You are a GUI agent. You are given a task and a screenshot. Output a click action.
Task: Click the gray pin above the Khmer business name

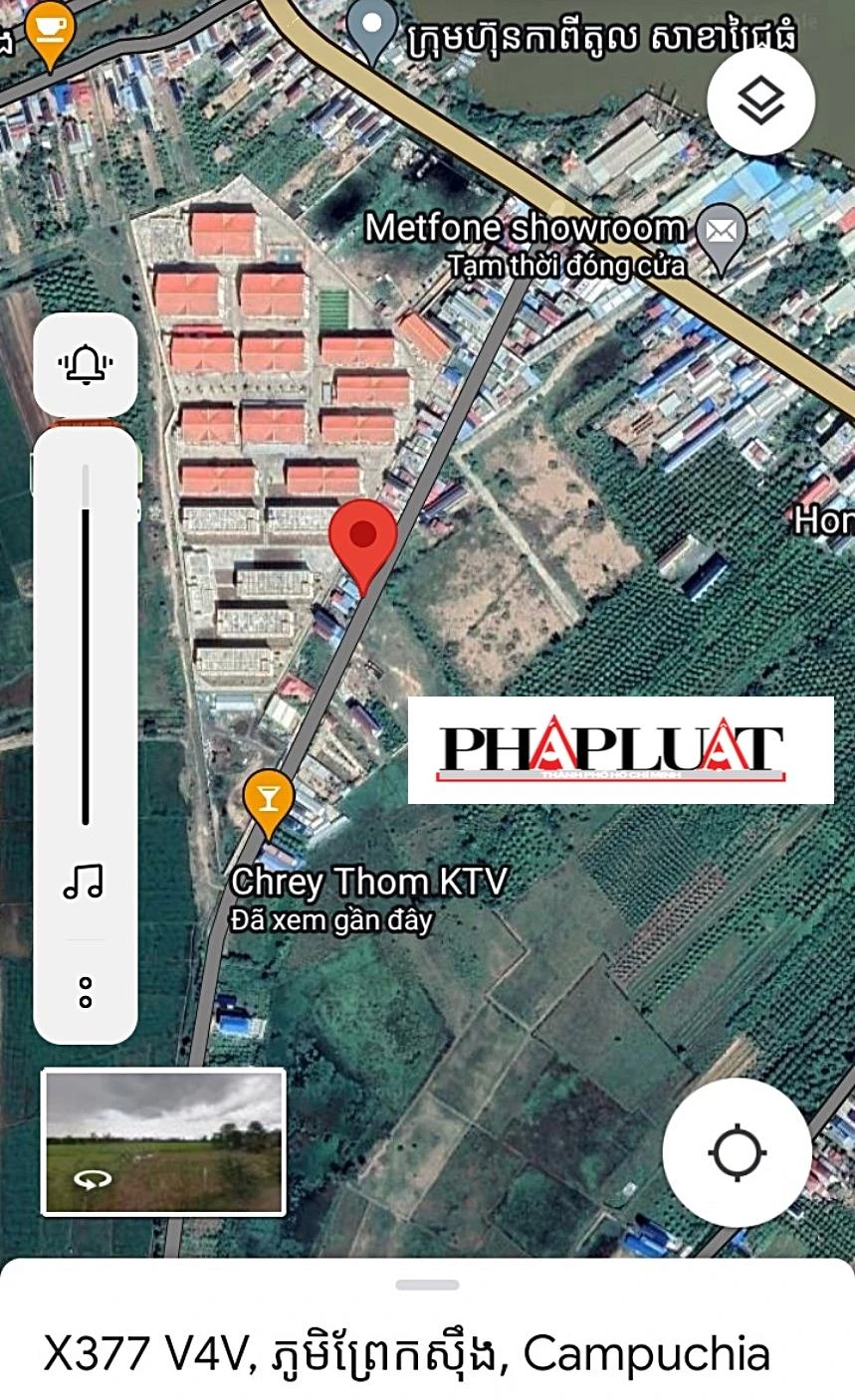click(370, 23)
